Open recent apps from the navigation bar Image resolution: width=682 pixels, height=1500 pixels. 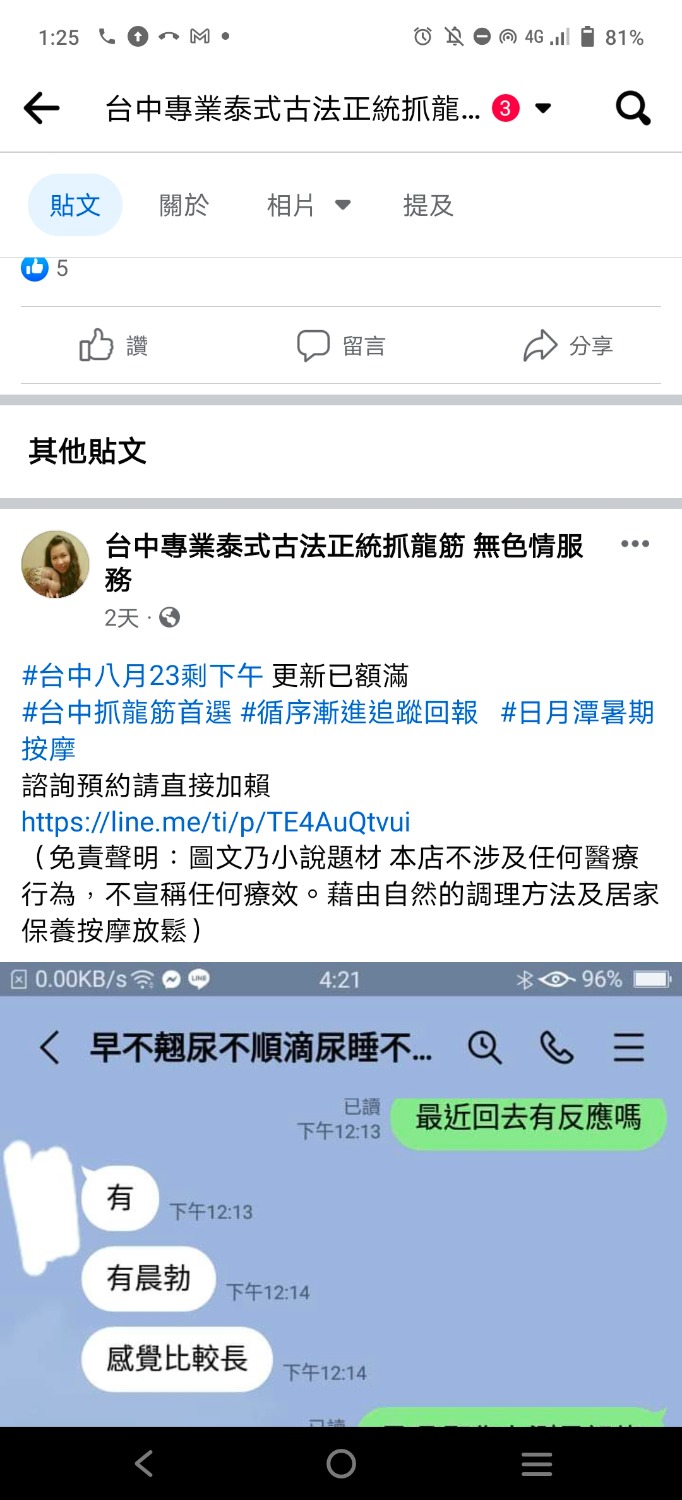(537, 1464)
